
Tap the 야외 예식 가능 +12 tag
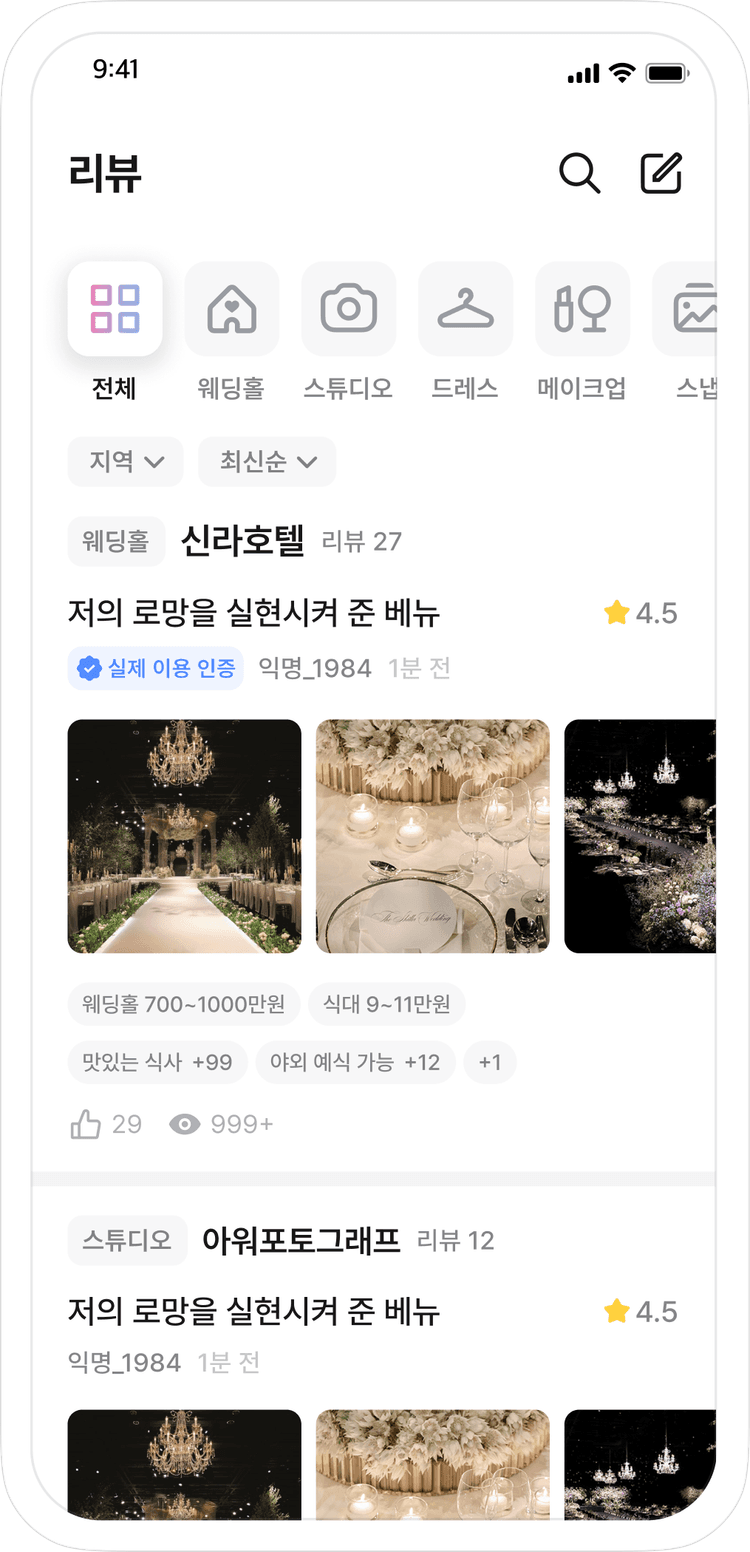coord(355,1062)
